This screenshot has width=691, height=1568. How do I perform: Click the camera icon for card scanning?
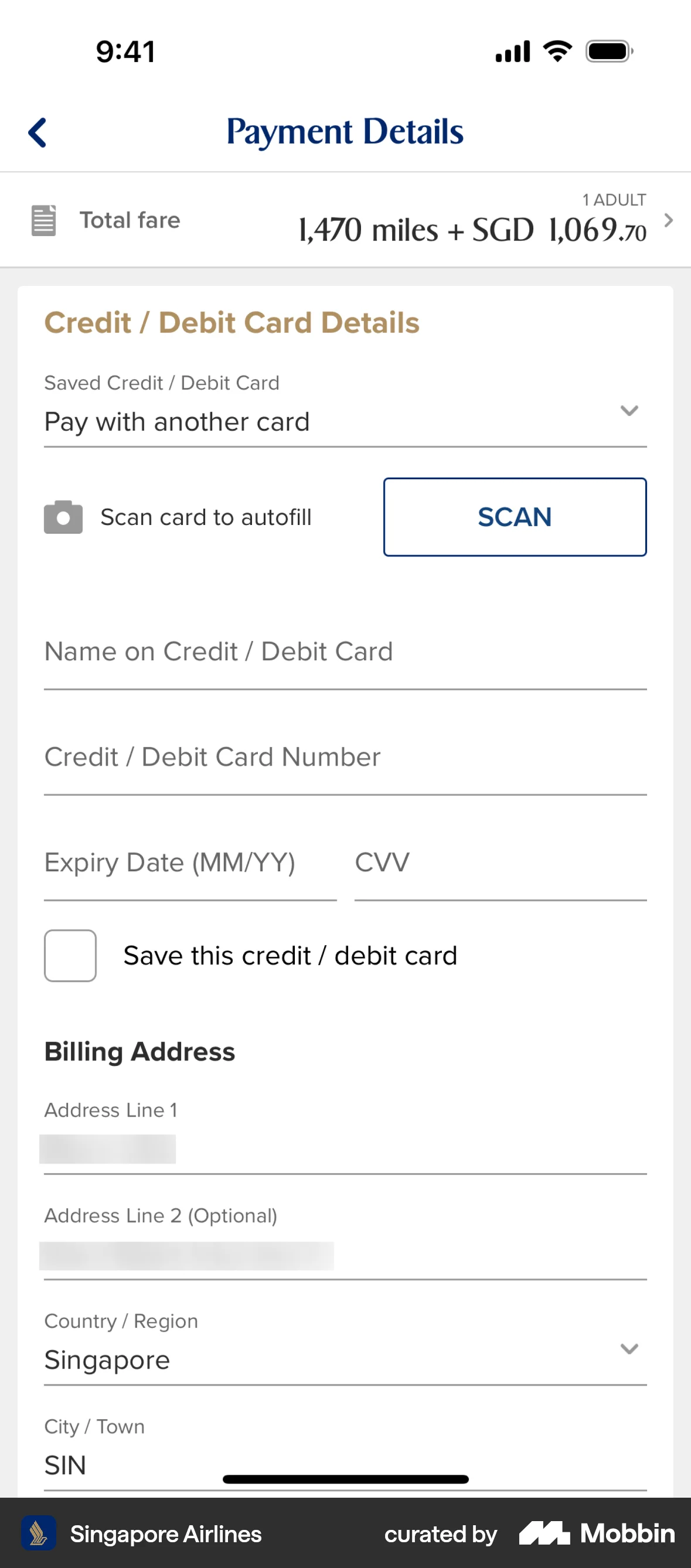(x=62, y=517)
